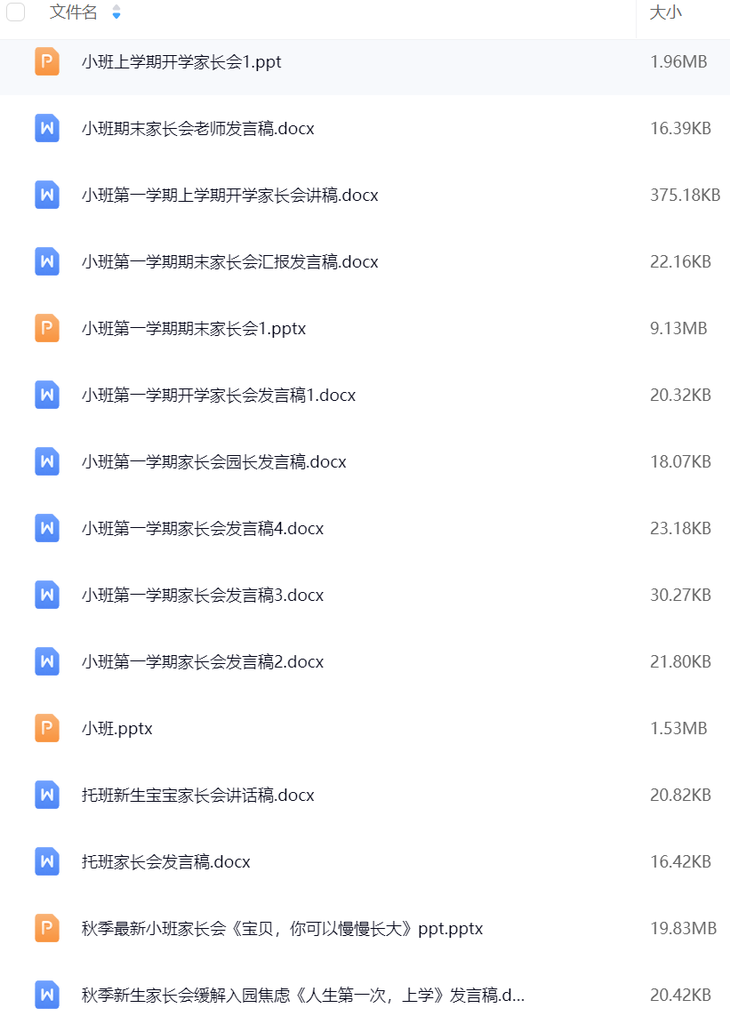Click the Word icon of 秋季新生家长会缓解入园焦虑 发言稿

(x=46, y=994)
